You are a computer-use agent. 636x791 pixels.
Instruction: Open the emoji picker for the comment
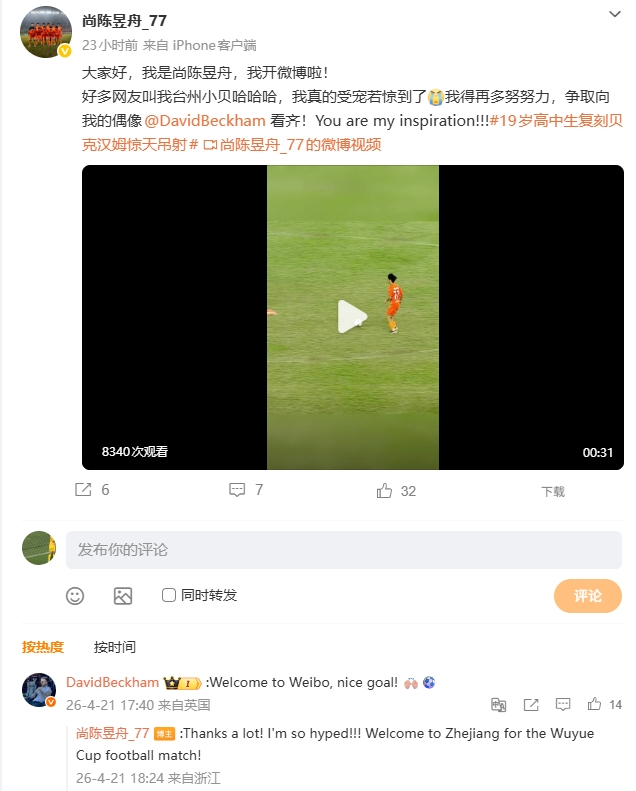click(75, 596)
